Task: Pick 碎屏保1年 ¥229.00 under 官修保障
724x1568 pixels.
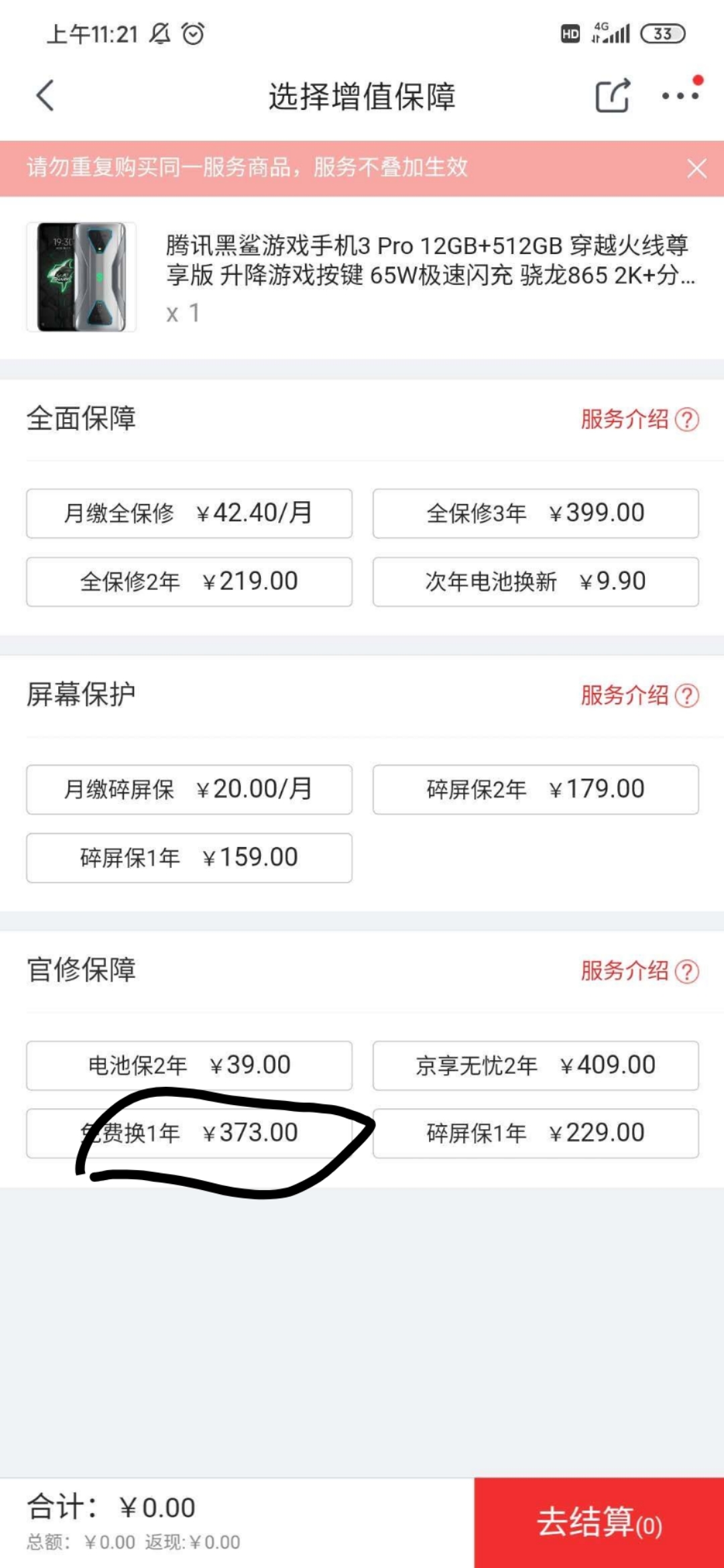Action: [536, 1133]
